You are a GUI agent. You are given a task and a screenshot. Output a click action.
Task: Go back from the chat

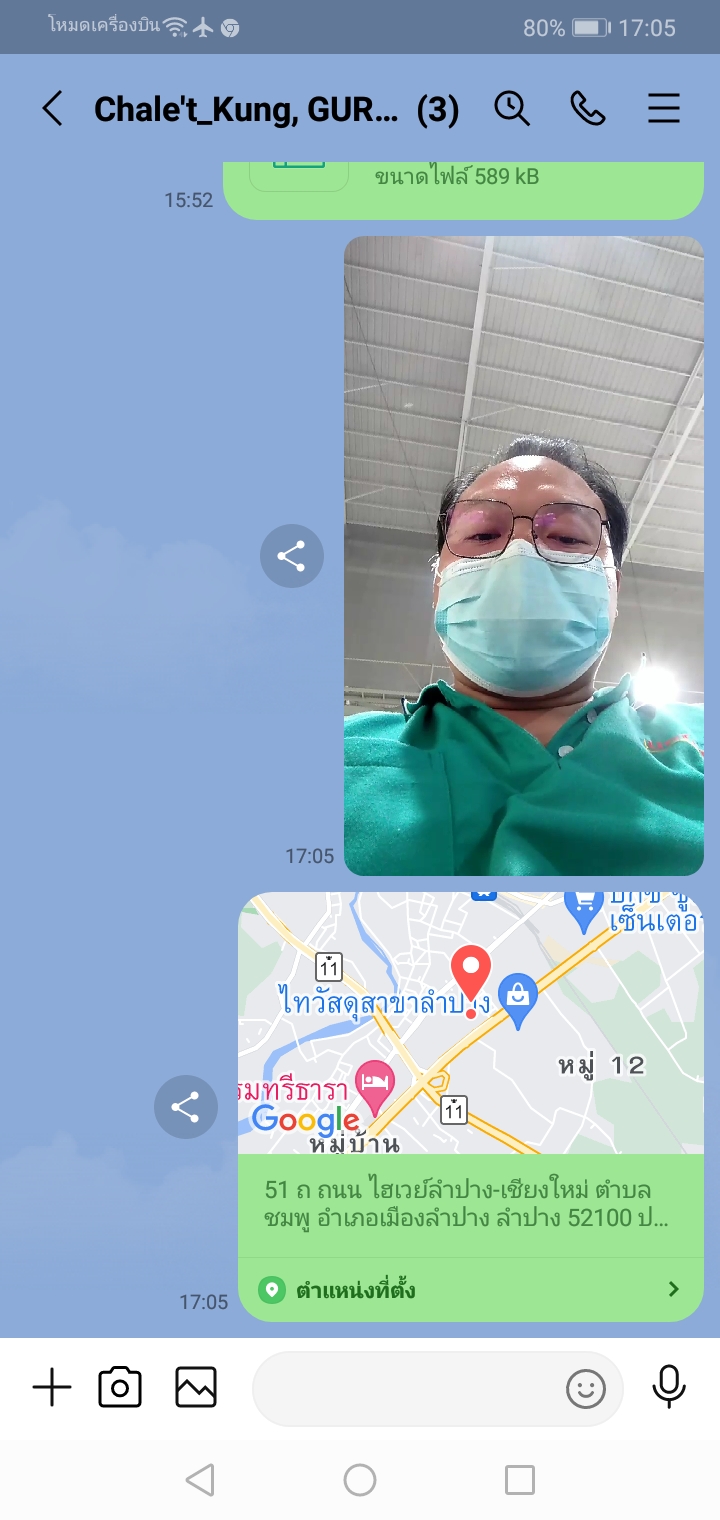(x=52, y=108)
